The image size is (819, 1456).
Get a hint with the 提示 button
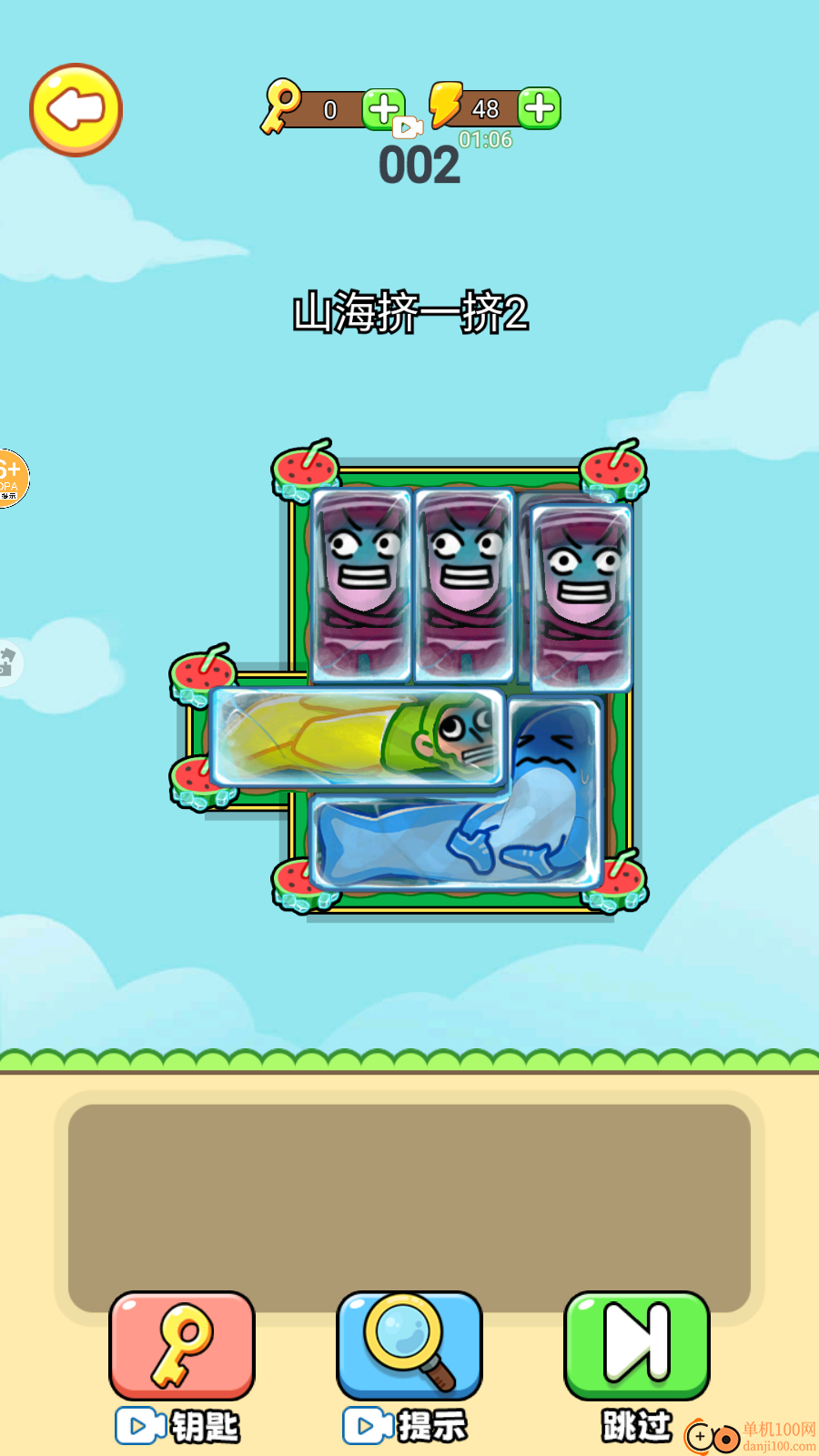click(409, 1347)
